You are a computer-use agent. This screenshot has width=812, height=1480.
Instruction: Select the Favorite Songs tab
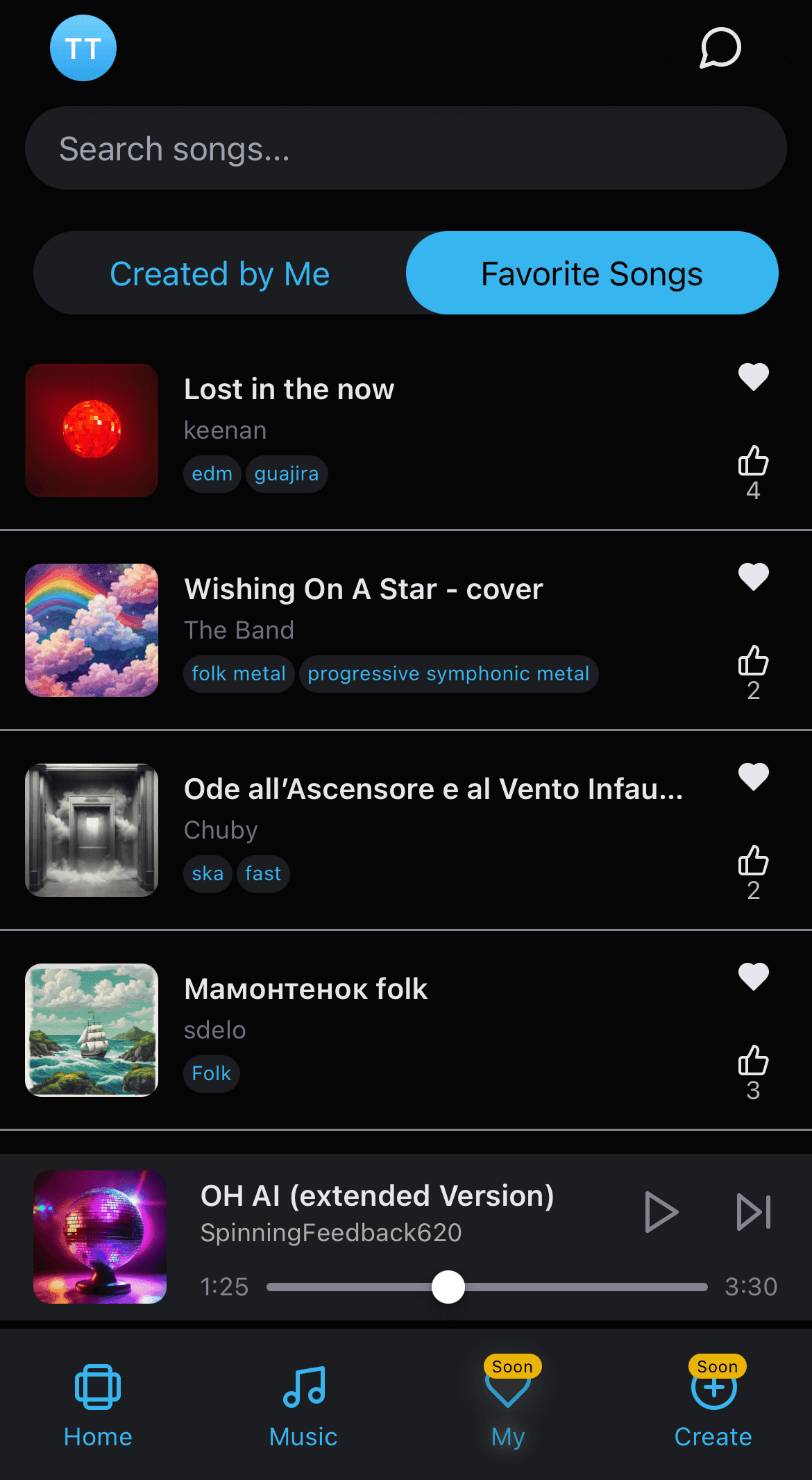(x=591, y=273)
